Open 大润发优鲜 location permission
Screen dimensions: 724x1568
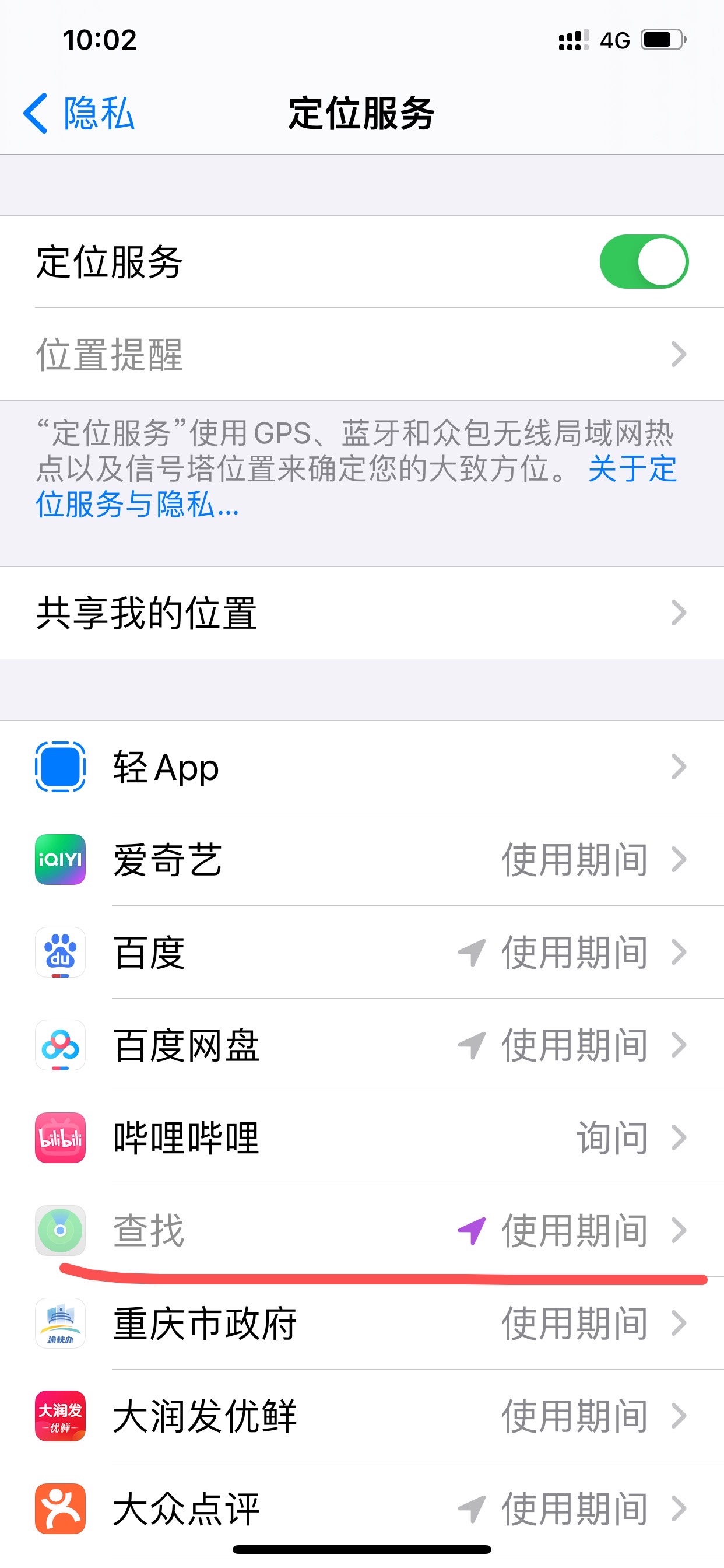pyautogui.click(x=361, y=1416)
